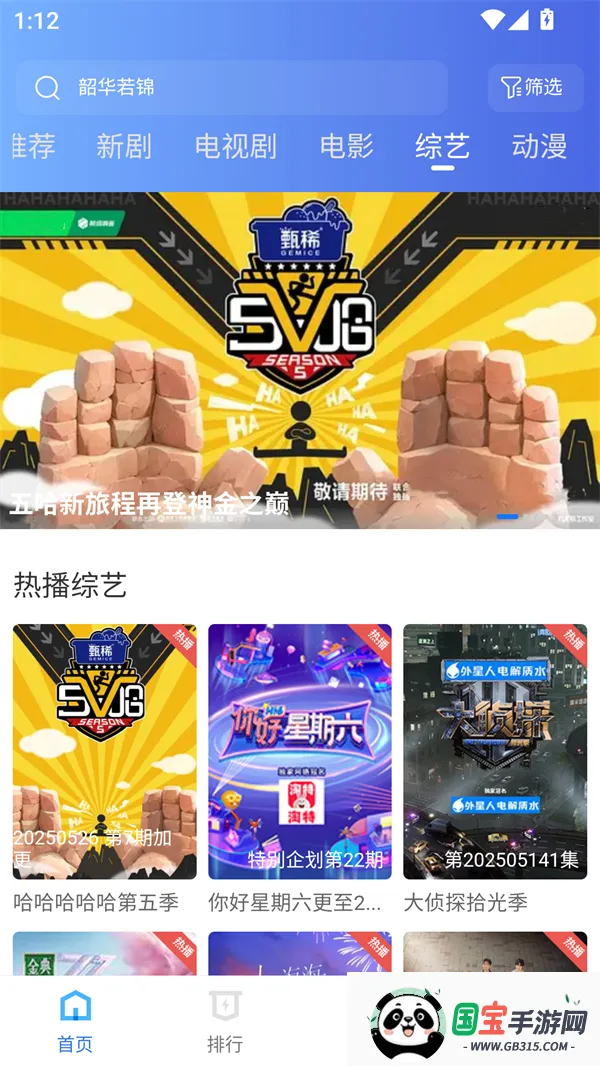Open the 动漫 tab
The width and height of the screenshot is (600, 1066).
539,147
